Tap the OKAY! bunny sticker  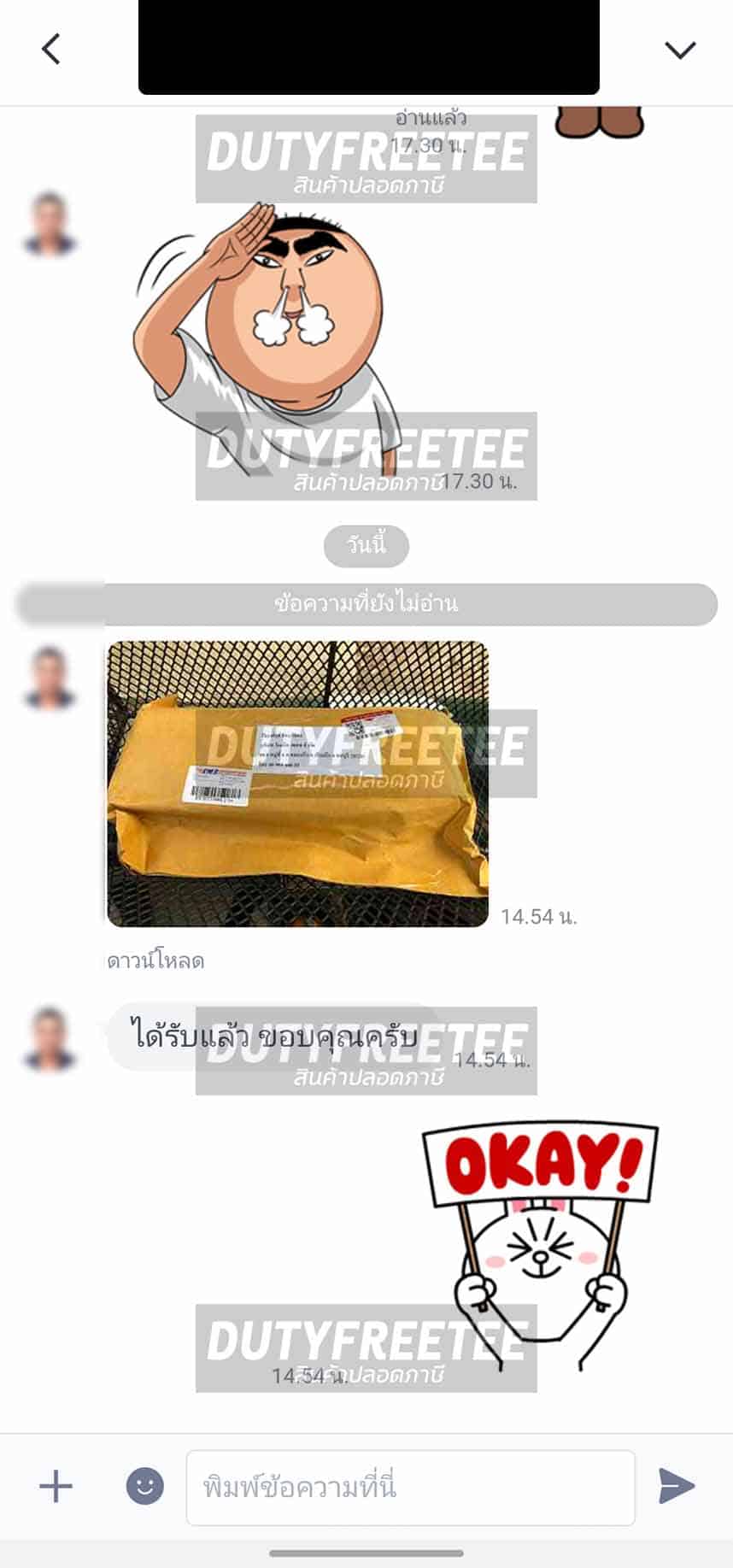tap(538, 1239)
